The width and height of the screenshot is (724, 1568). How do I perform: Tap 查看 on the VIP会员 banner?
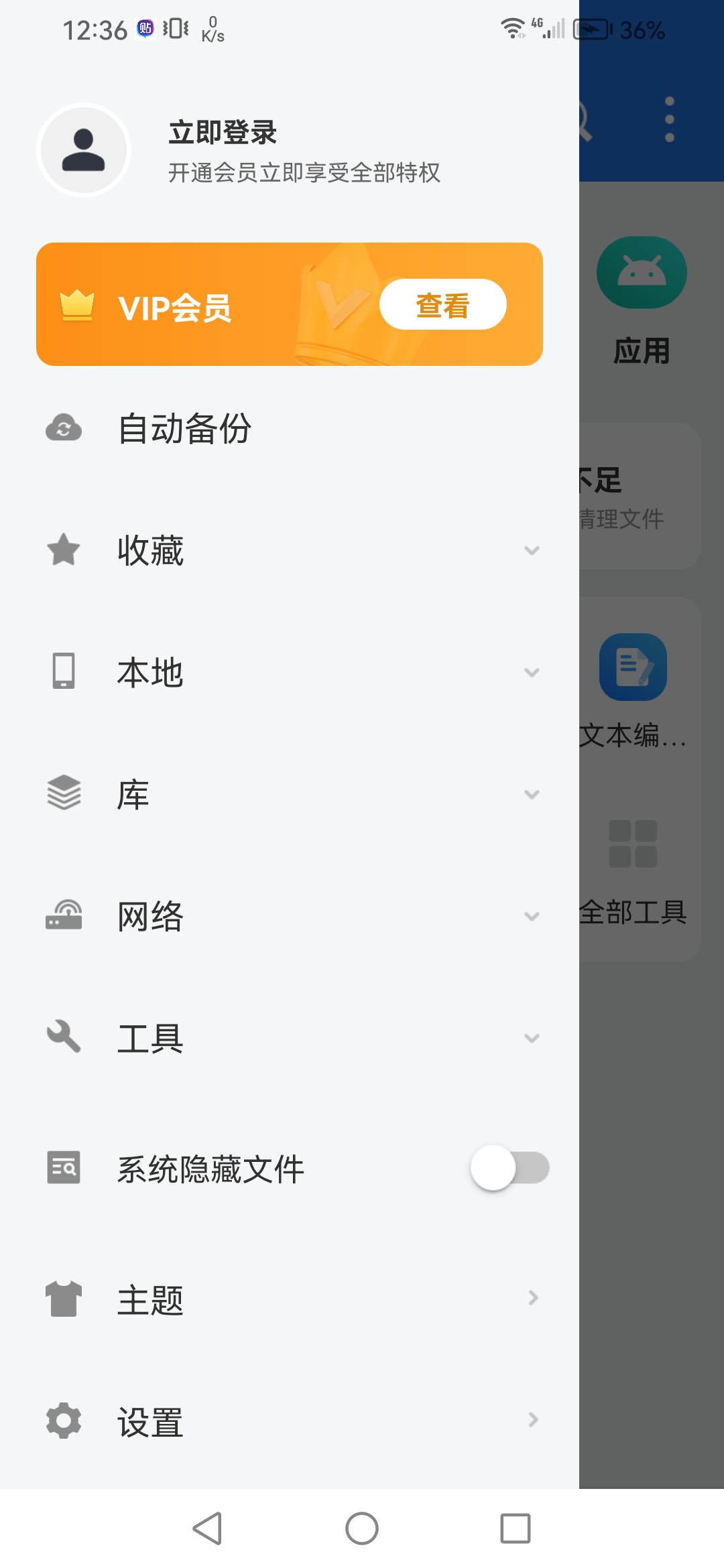(442, 305)
